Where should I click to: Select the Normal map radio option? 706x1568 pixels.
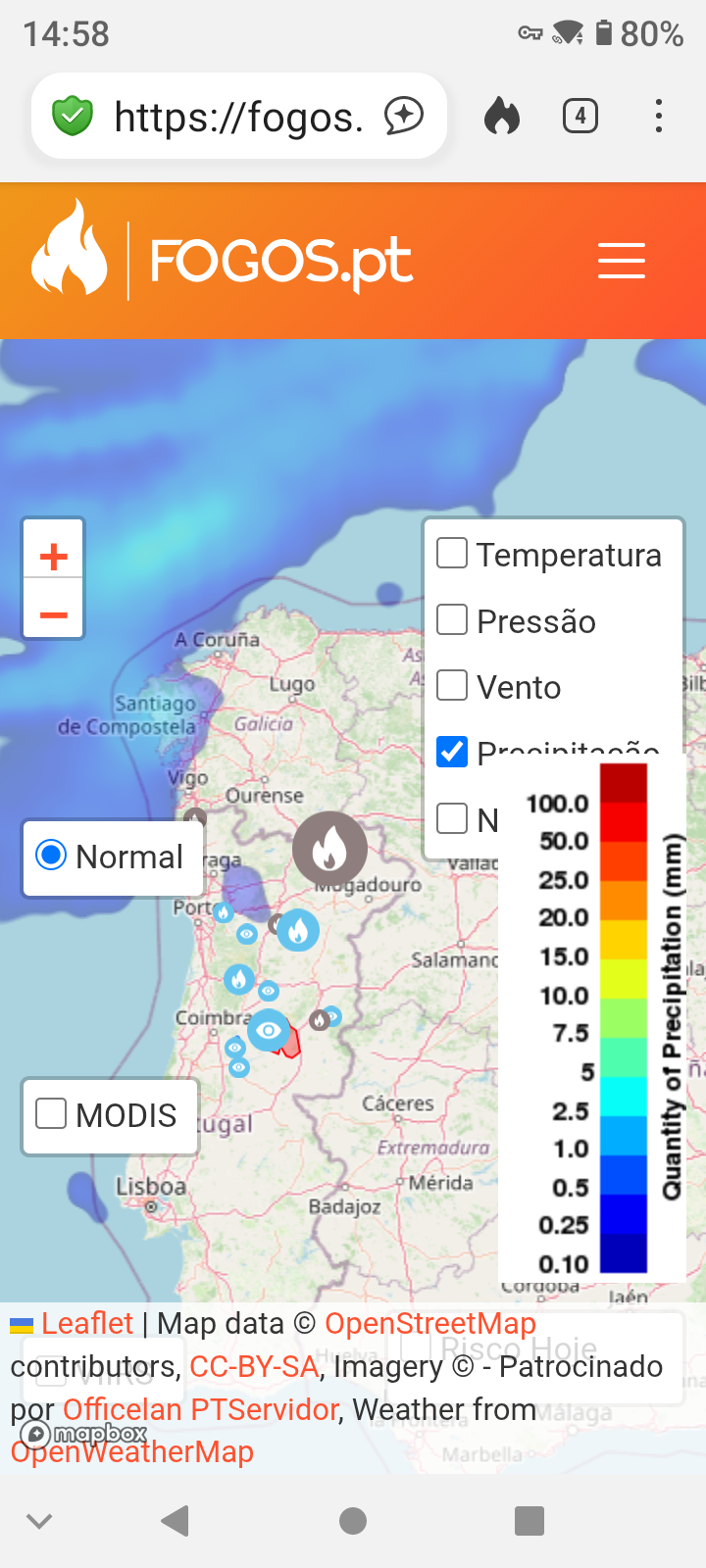[x=52, y=856]
